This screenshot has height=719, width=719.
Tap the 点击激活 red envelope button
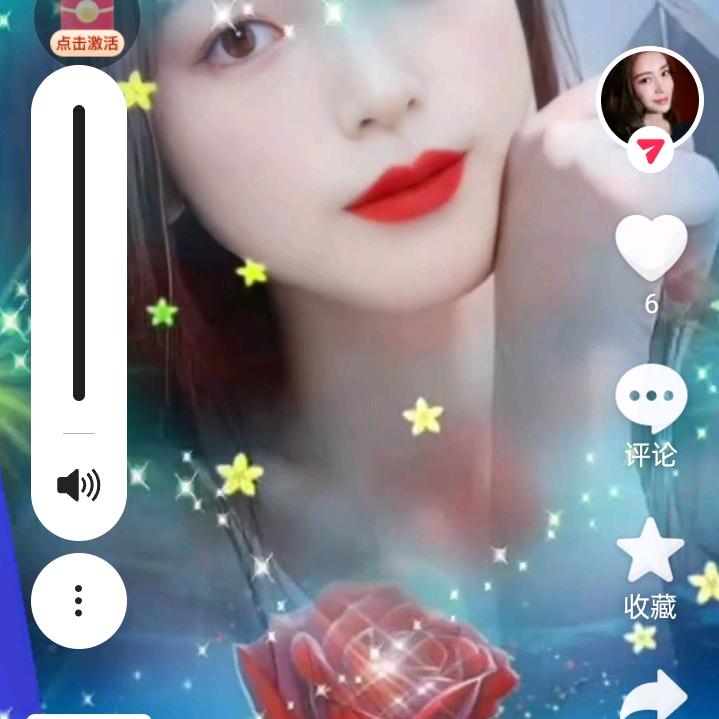tap(87, 28)
